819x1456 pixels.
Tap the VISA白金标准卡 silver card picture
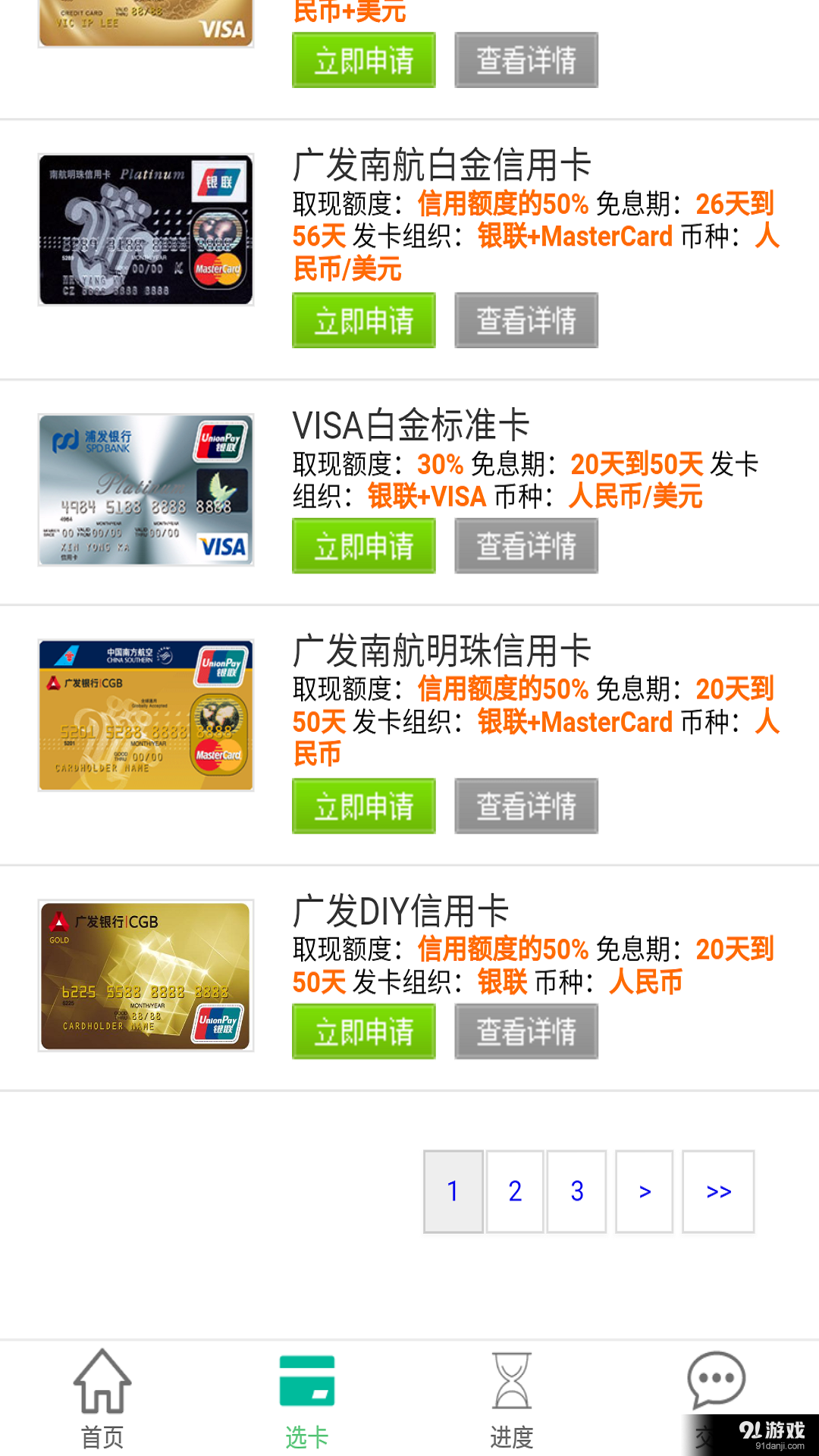tap(144, 489)
